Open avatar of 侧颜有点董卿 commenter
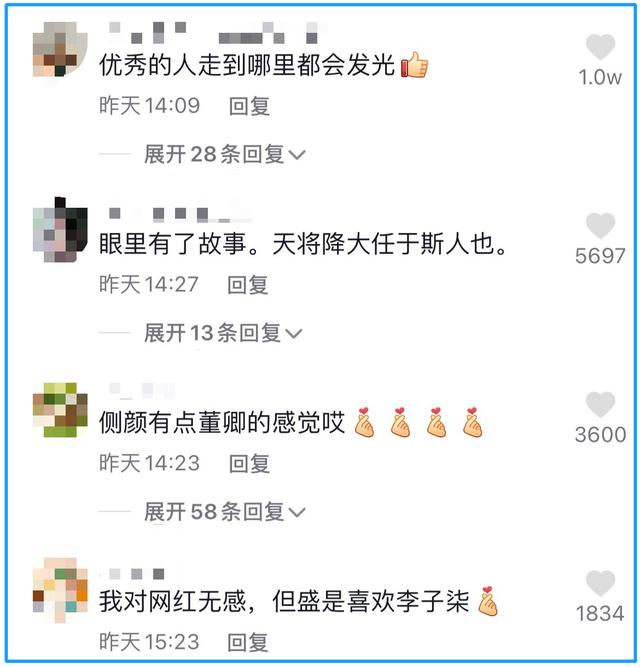The height and width of the screenshot is (667, 640). click(59, 410)
